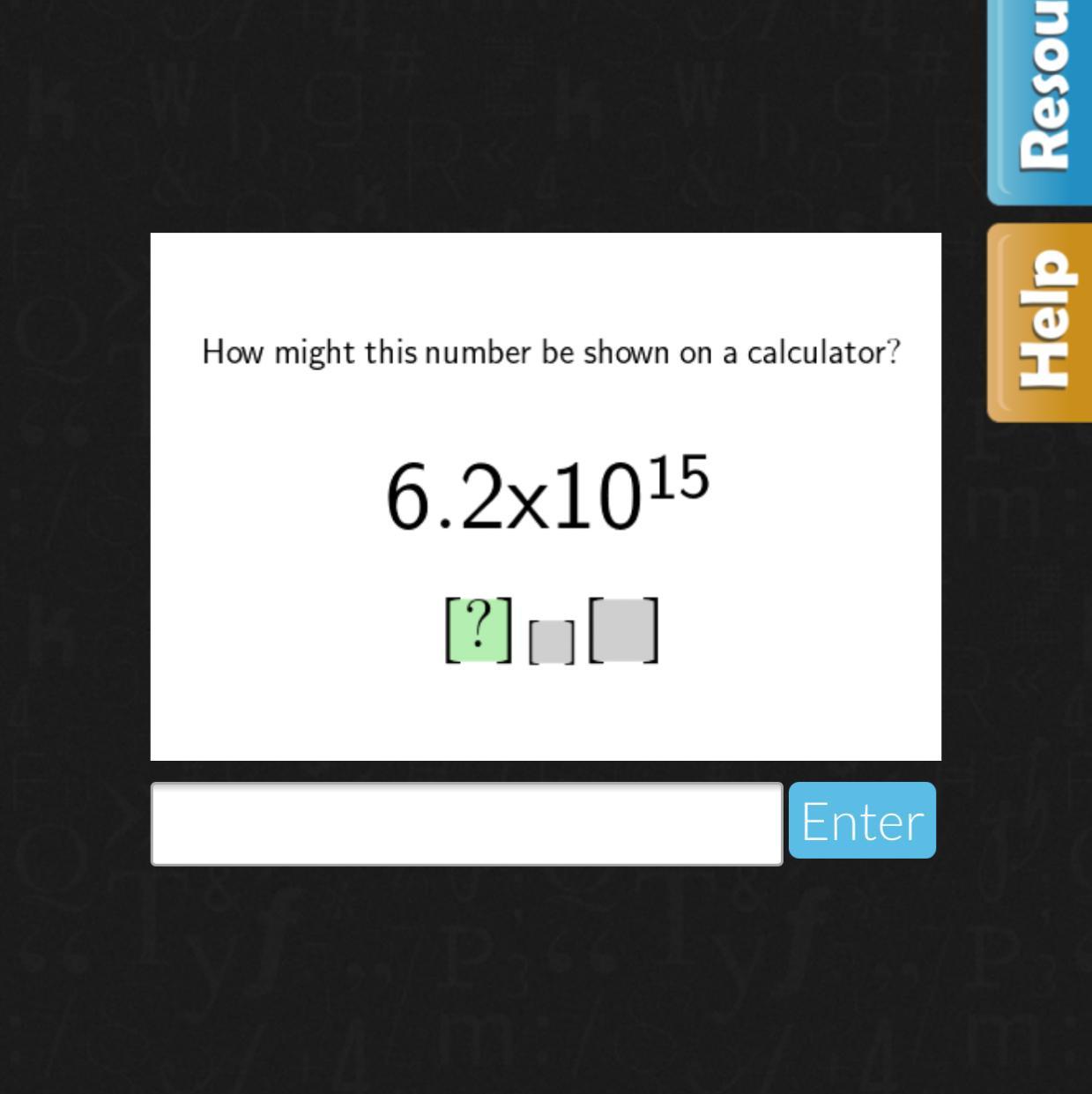Tap the answer text input field
Screen dimensions: 1092x1094
coord(466,823)
